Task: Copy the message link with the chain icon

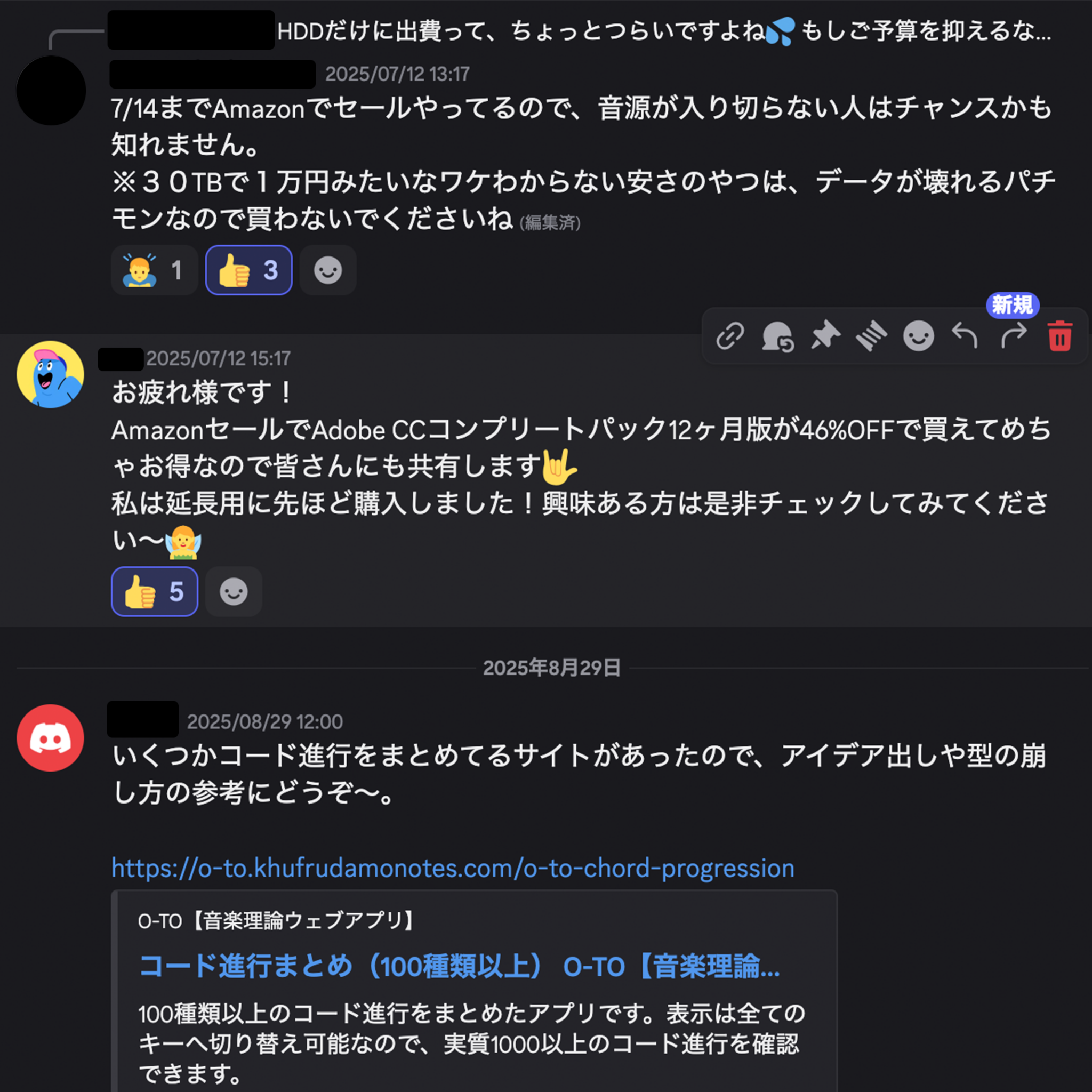Action: 730,337
